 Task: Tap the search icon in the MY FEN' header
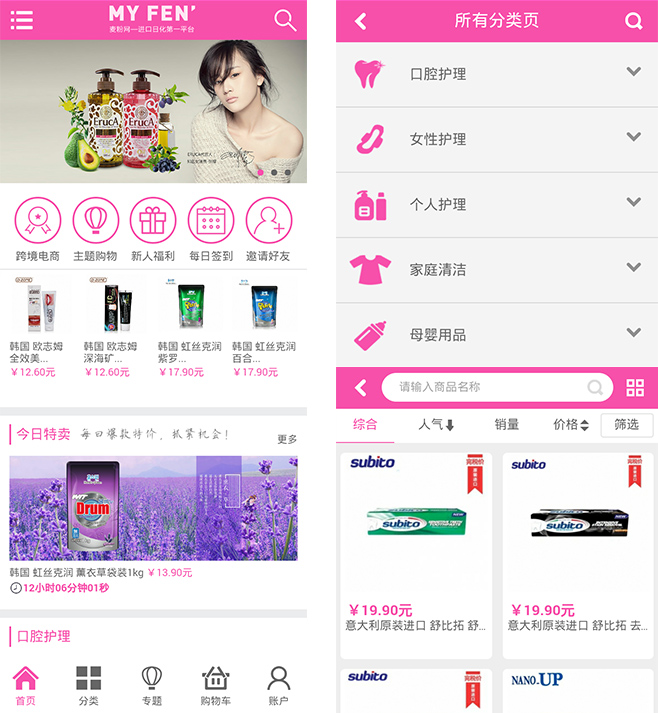tap(285, 20)
